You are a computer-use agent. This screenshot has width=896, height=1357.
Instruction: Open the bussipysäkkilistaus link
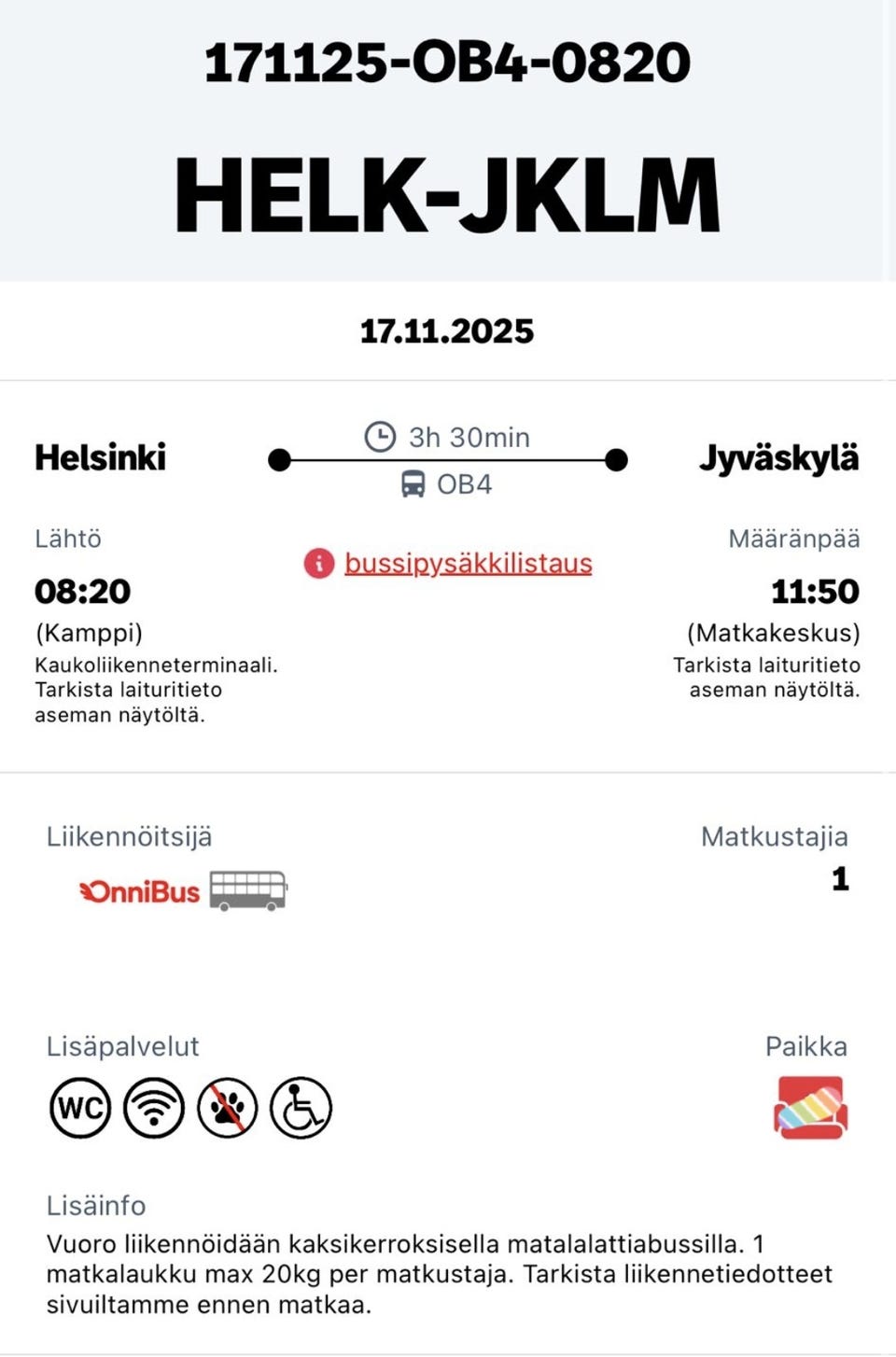point(468,564)
